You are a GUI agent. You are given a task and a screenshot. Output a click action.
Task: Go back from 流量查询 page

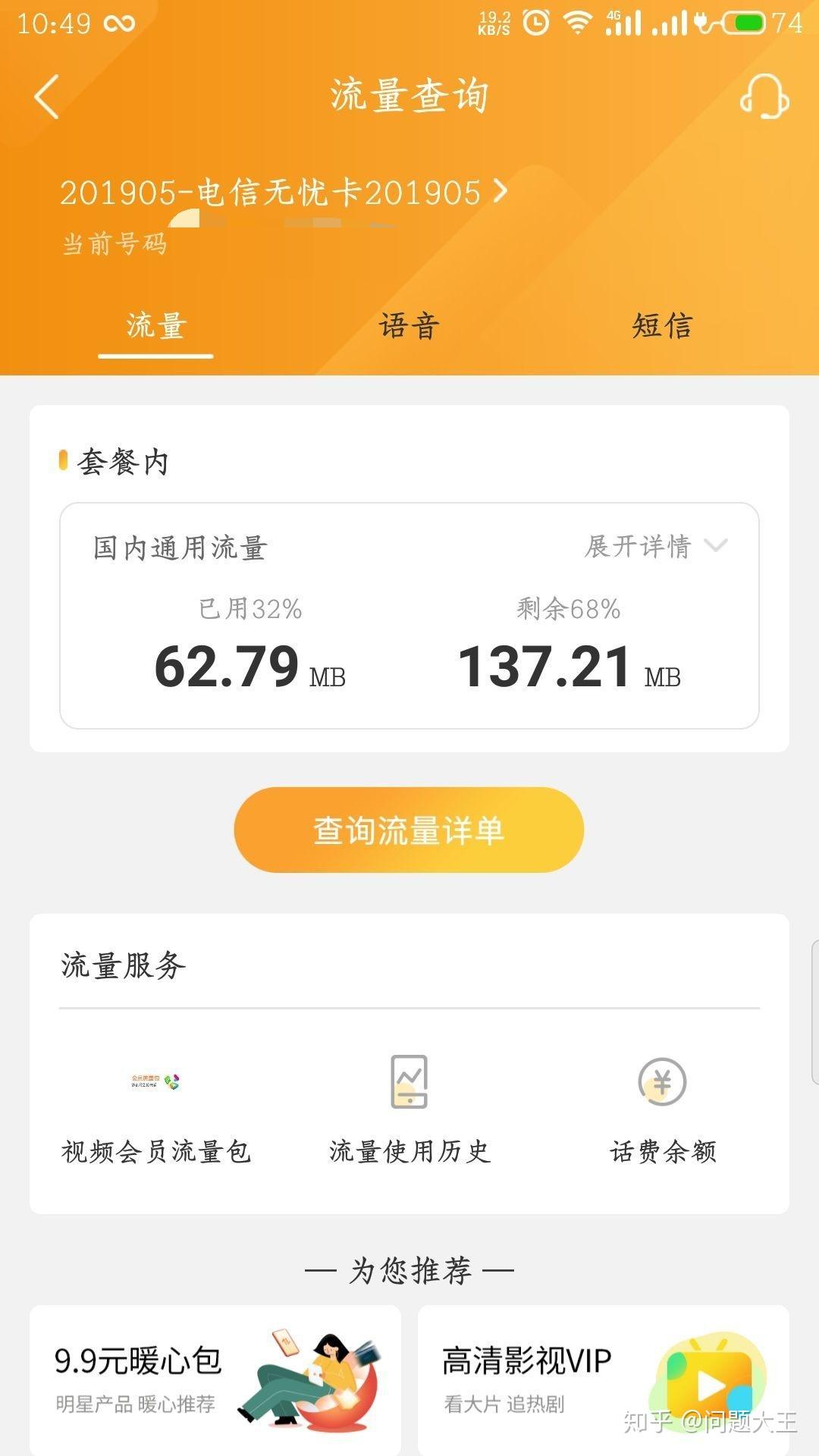tap(46, 97)
